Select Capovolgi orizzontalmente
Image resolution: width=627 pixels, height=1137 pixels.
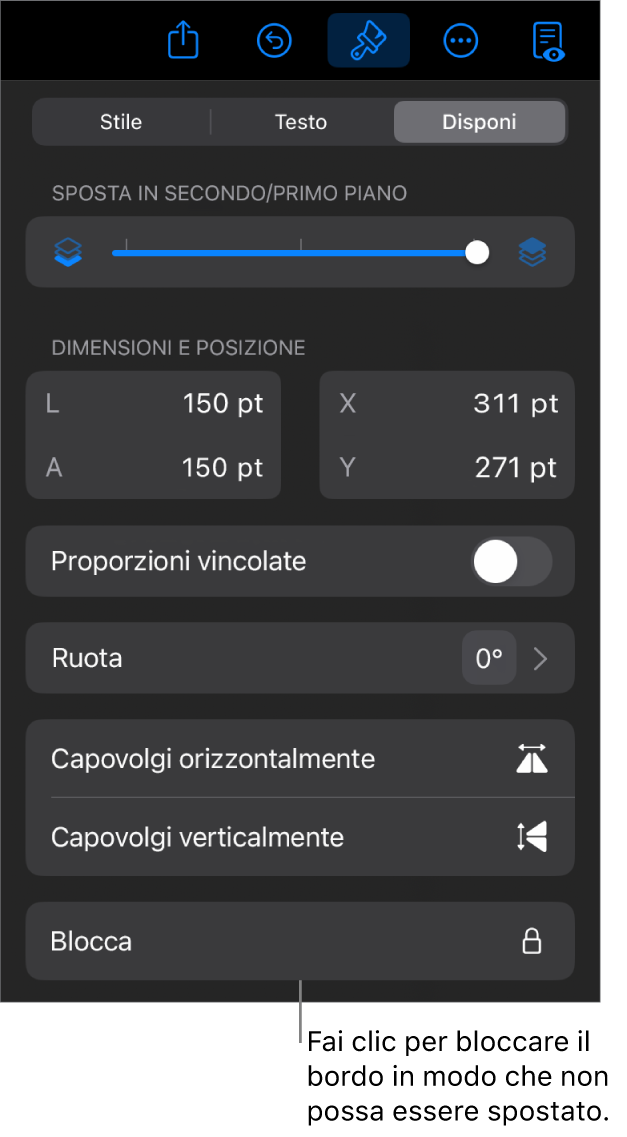[x=300, y=759]
